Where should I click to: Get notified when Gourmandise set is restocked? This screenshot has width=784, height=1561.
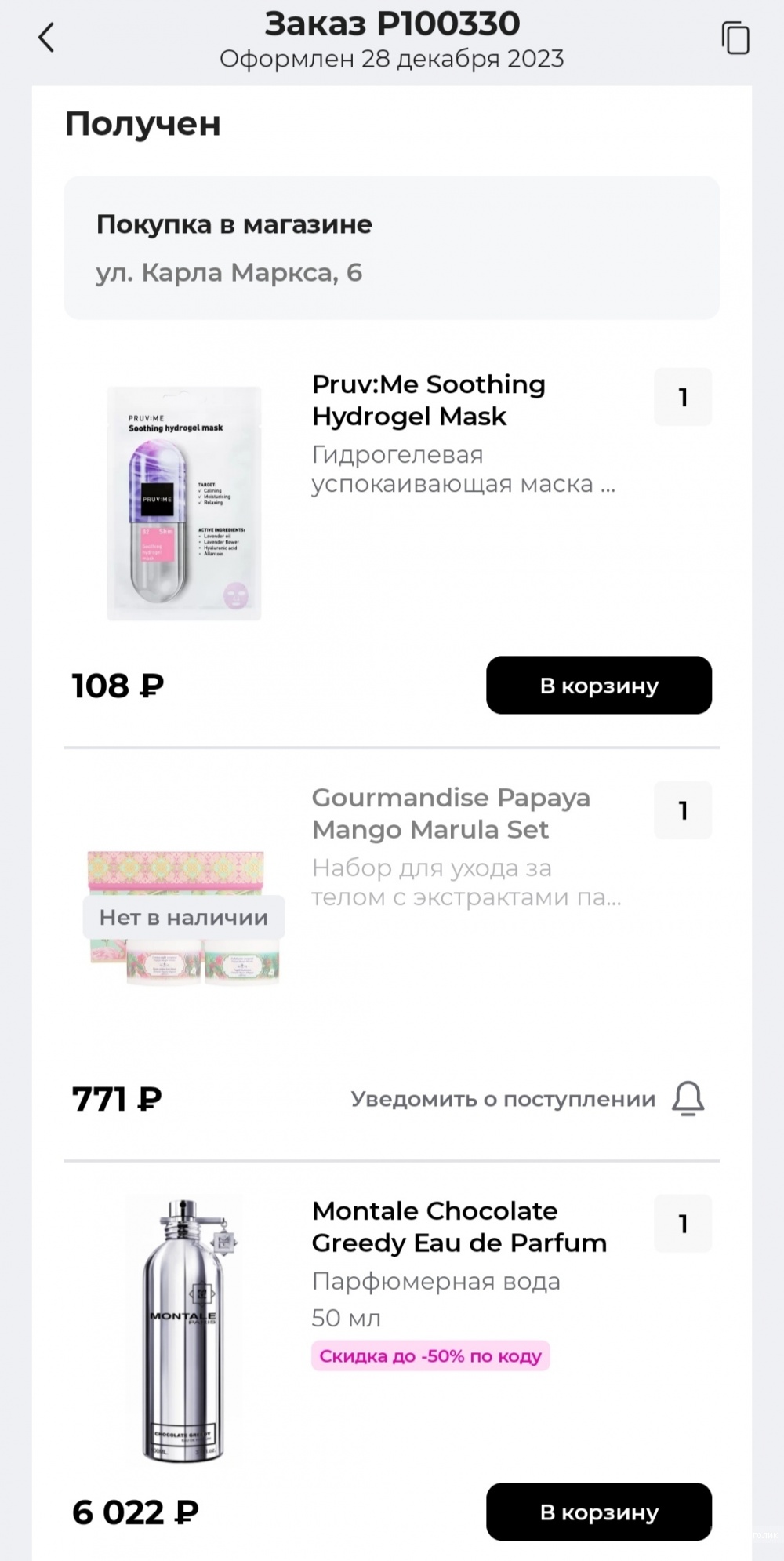pyautogui.click(x=528, y=1099)
